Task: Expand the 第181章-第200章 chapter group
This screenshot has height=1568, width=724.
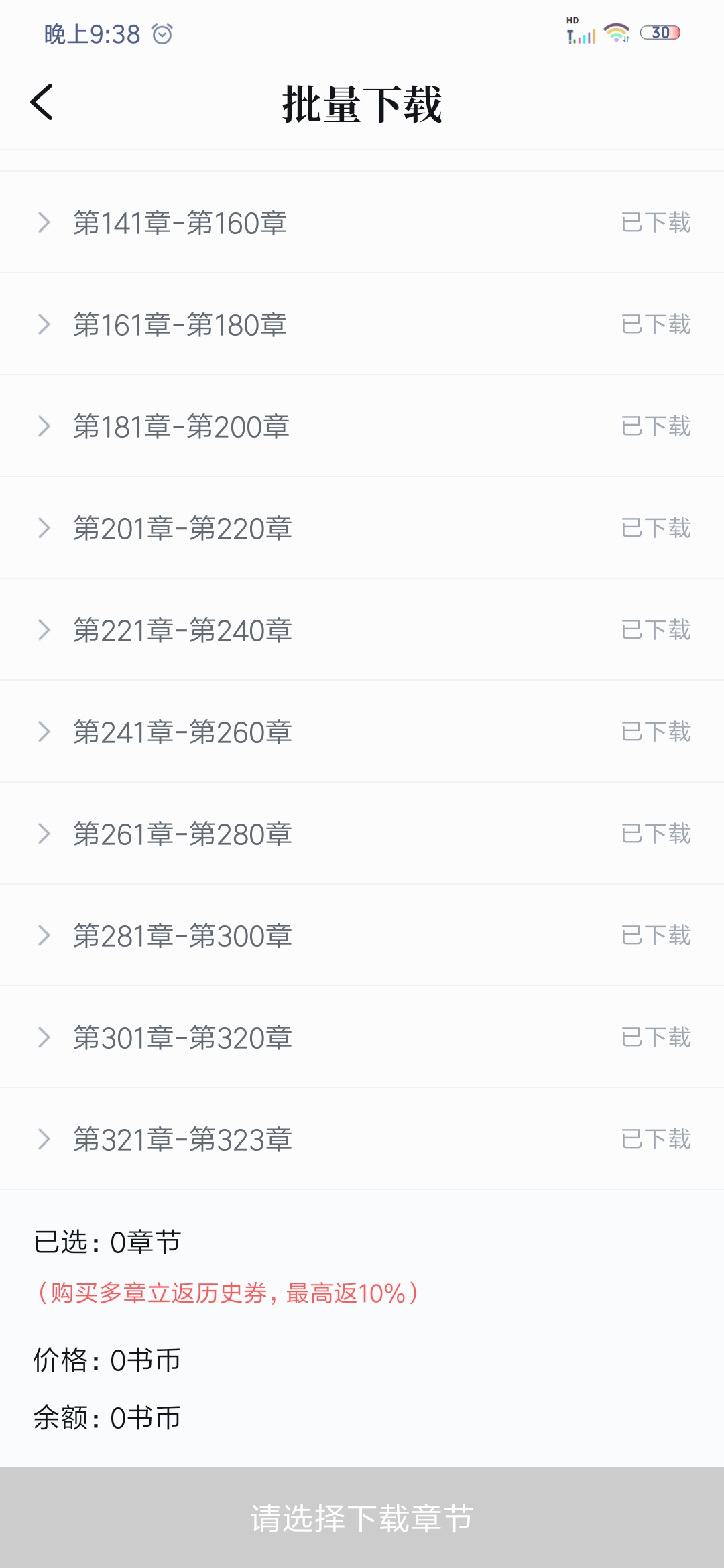Action: click(x=44, y=426)
